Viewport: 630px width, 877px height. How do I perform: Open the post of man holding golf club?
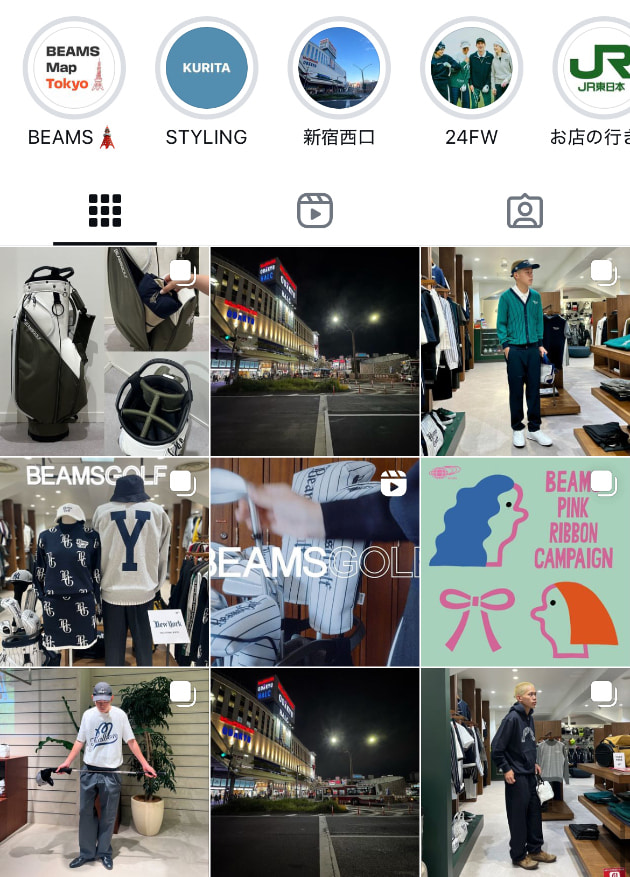[104, 773]
